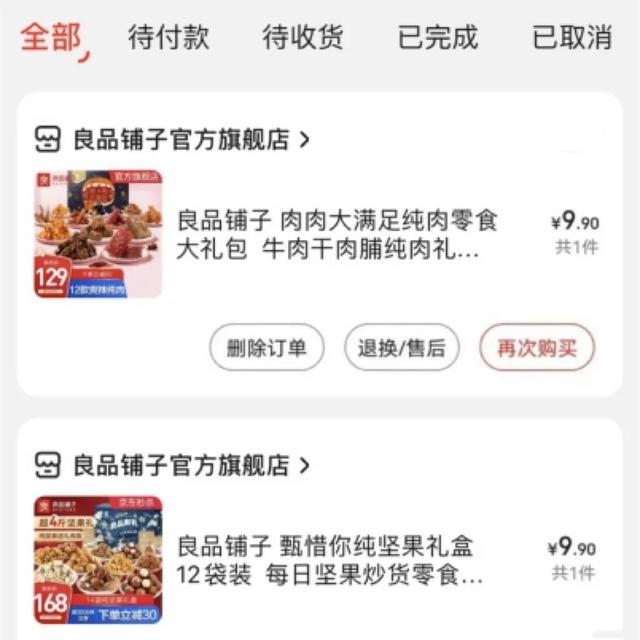Open store link above the 坚果礼盒 order
The height and width of the screenshot is (640, 640).
coord(180,465)
